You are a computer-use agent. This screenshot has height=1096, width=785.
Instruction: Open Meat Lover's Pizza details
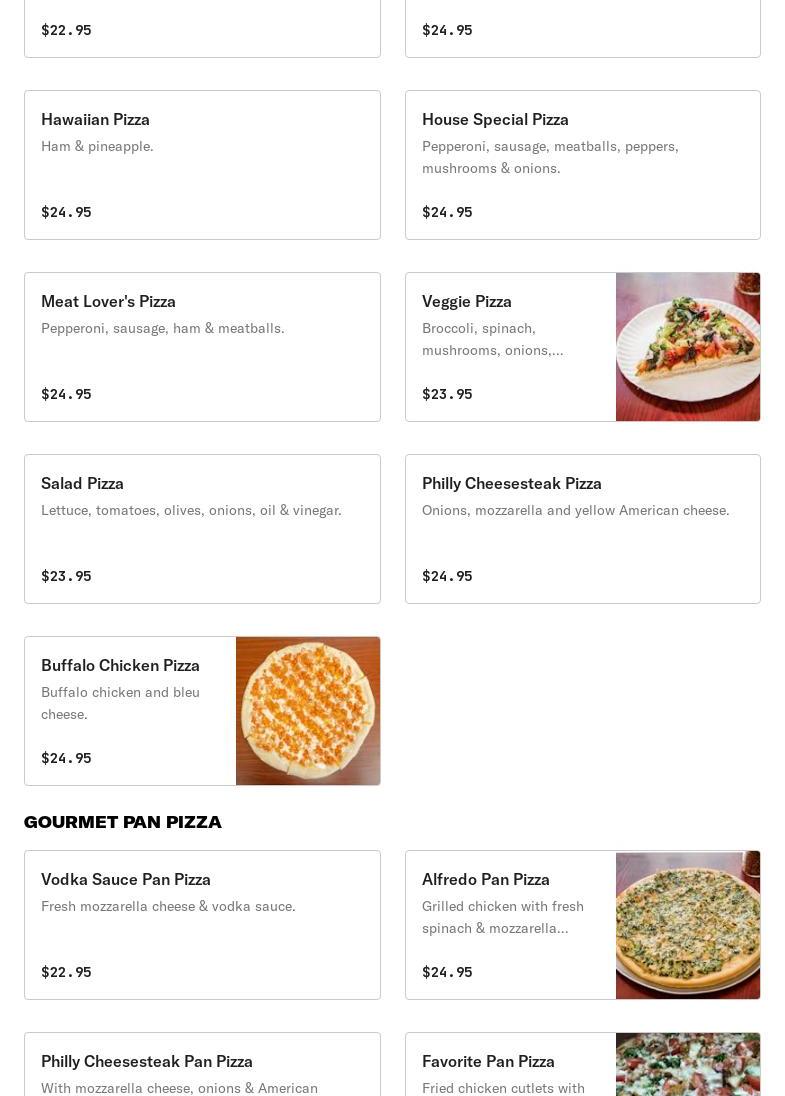202,347
